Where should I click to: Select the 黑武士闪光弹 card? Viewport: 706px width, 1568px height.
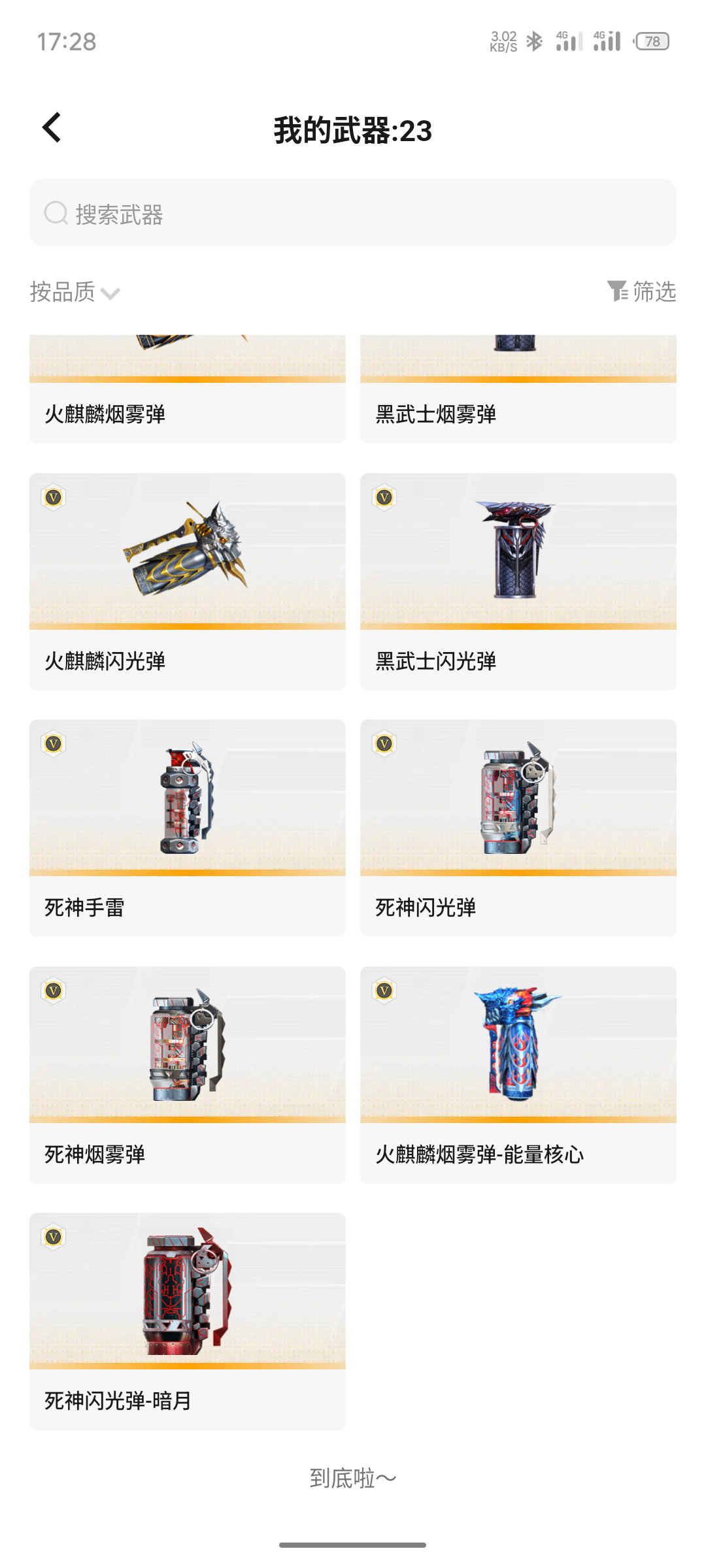point(518,581)
